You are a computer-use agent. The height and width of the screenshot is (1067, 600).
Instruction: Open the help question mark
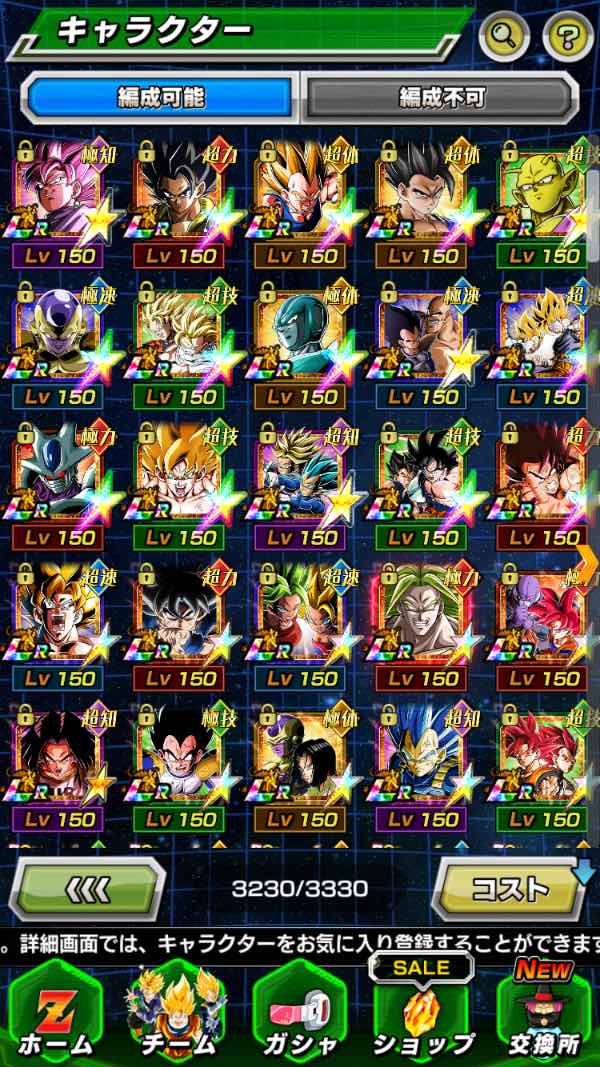(567, 38)
